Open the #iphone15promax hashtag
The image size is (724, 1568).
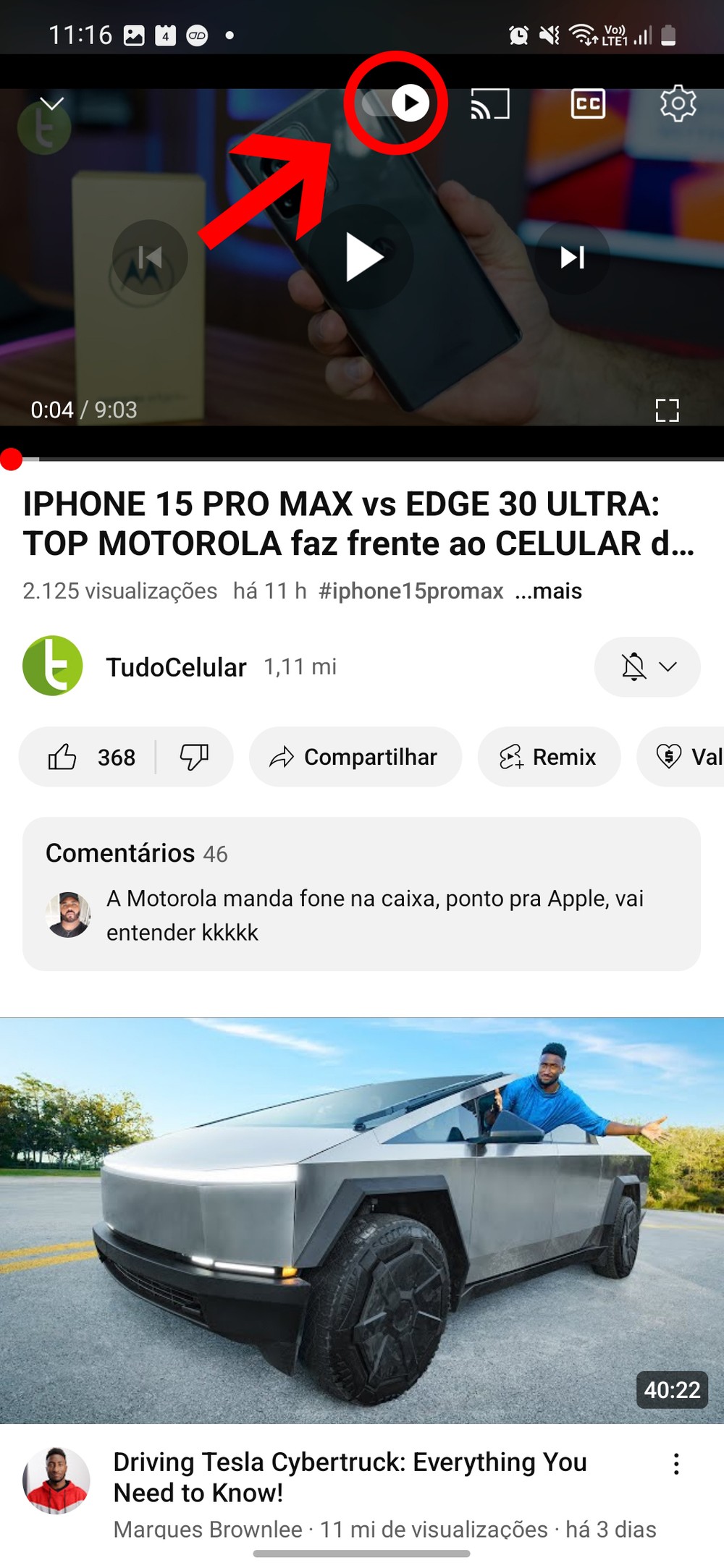click(x=411, y=591)
